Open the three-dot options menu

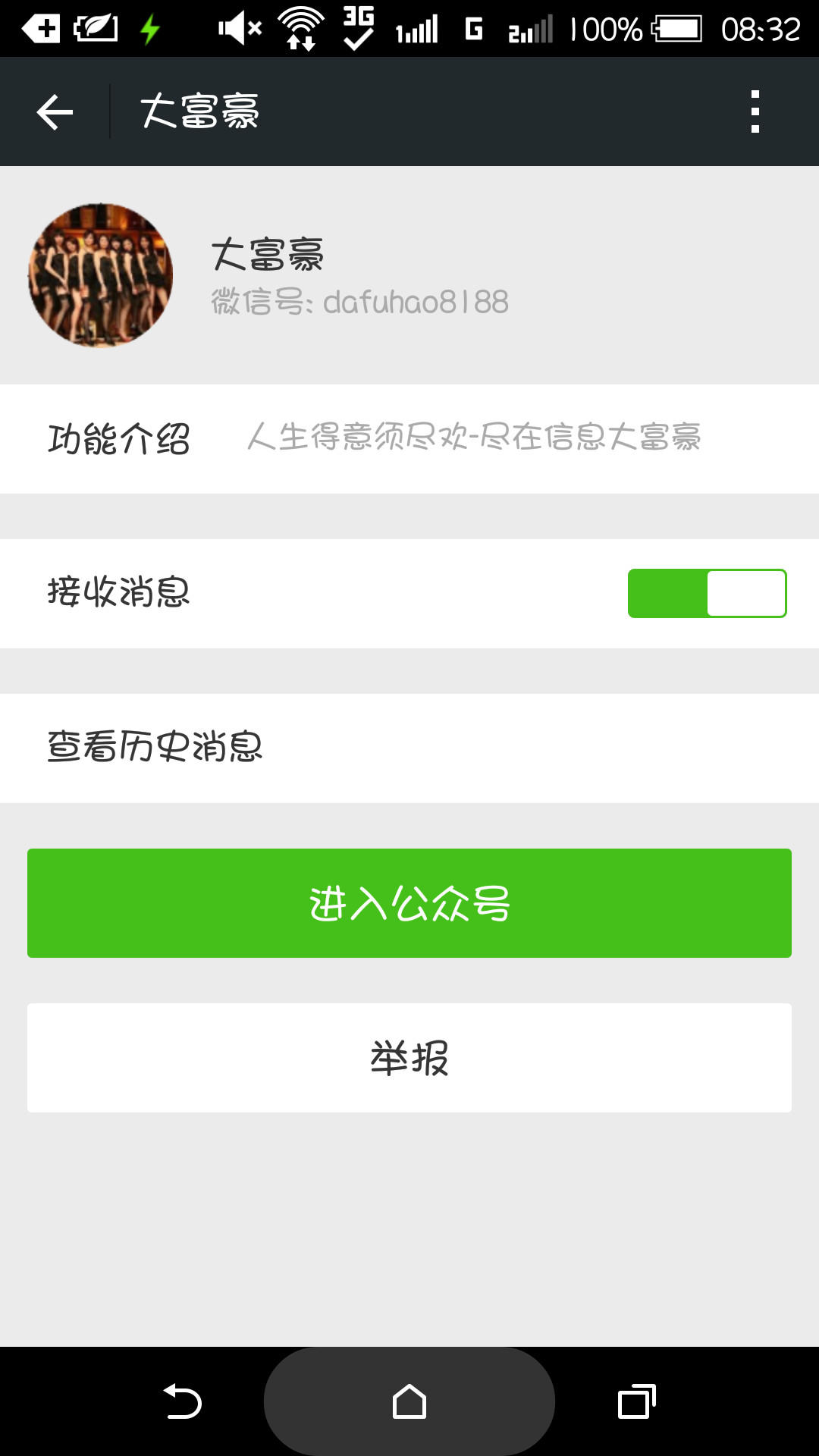pos(753,111)
